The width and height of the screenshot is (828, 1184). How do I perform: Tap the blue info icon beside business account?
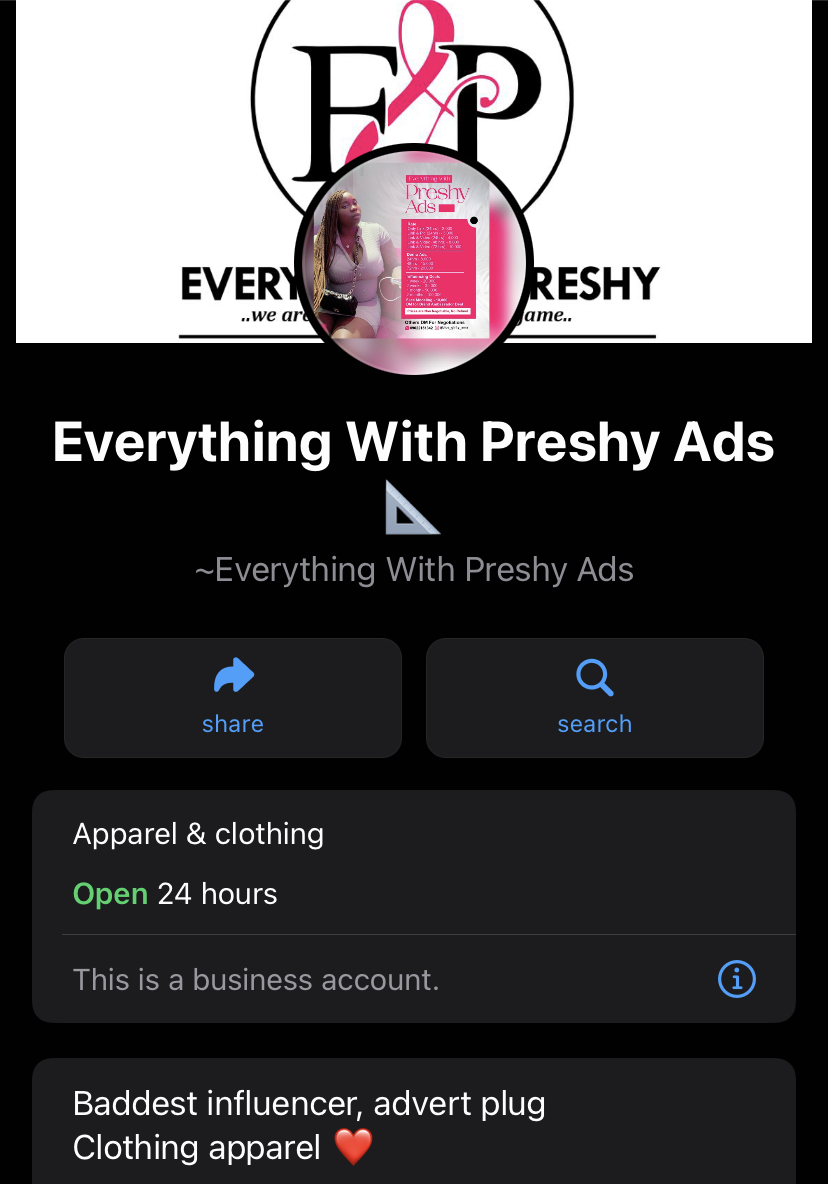[736, 979]
